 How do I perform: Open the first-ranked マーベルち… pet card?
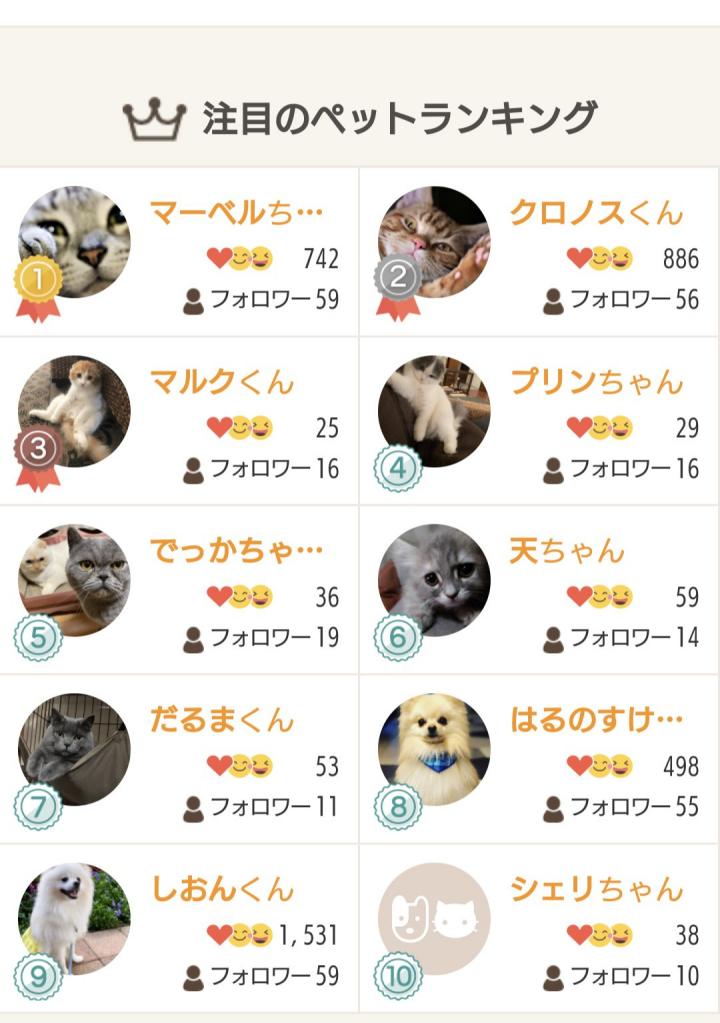point(179,252)
